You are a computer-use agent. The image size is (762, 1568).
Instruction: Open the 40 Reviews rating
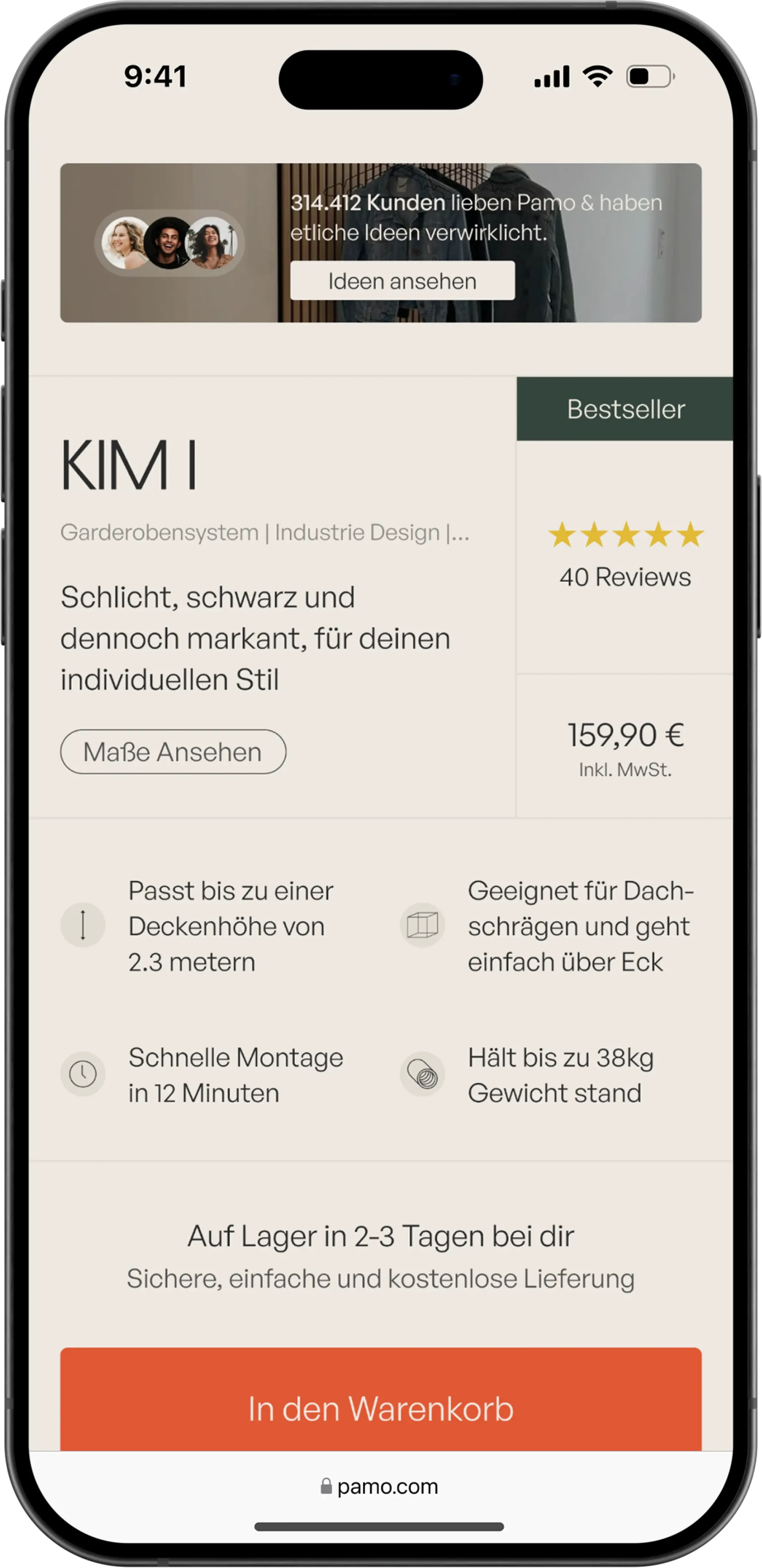(625, 576)
